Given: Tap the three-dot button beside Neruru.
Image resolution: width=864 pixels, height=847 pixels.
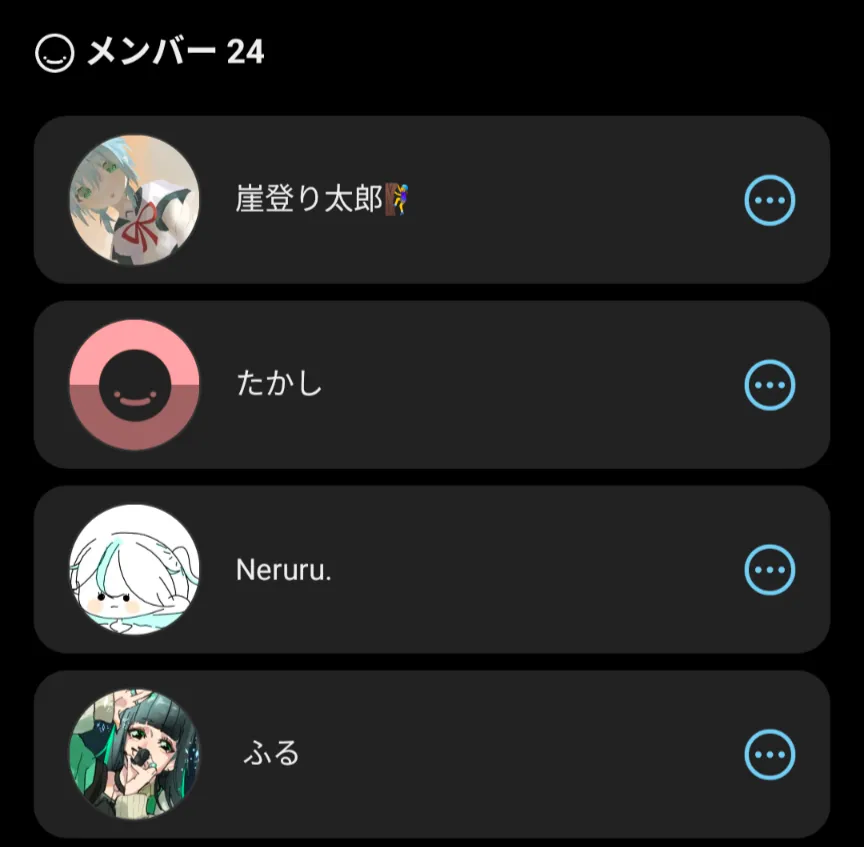Looking at the screenshot, I should (x=769, y=570).
